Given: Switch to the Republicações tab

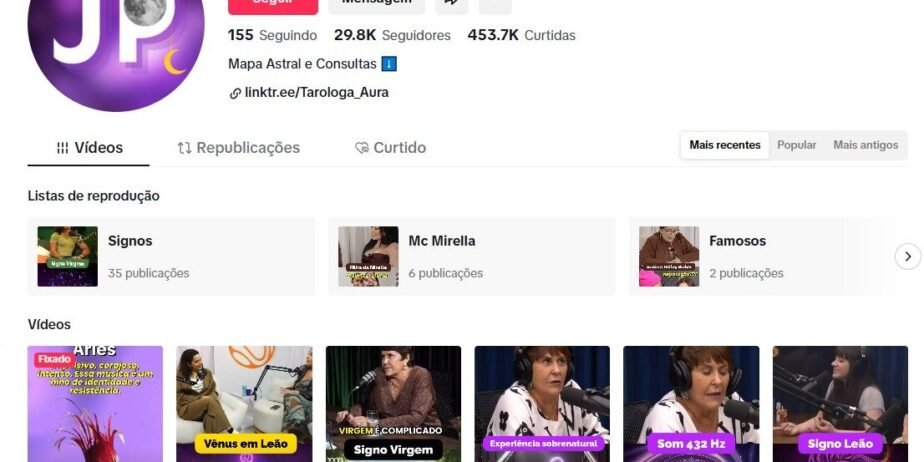Looking at the screenshot, I should click(x=238, y=148).
